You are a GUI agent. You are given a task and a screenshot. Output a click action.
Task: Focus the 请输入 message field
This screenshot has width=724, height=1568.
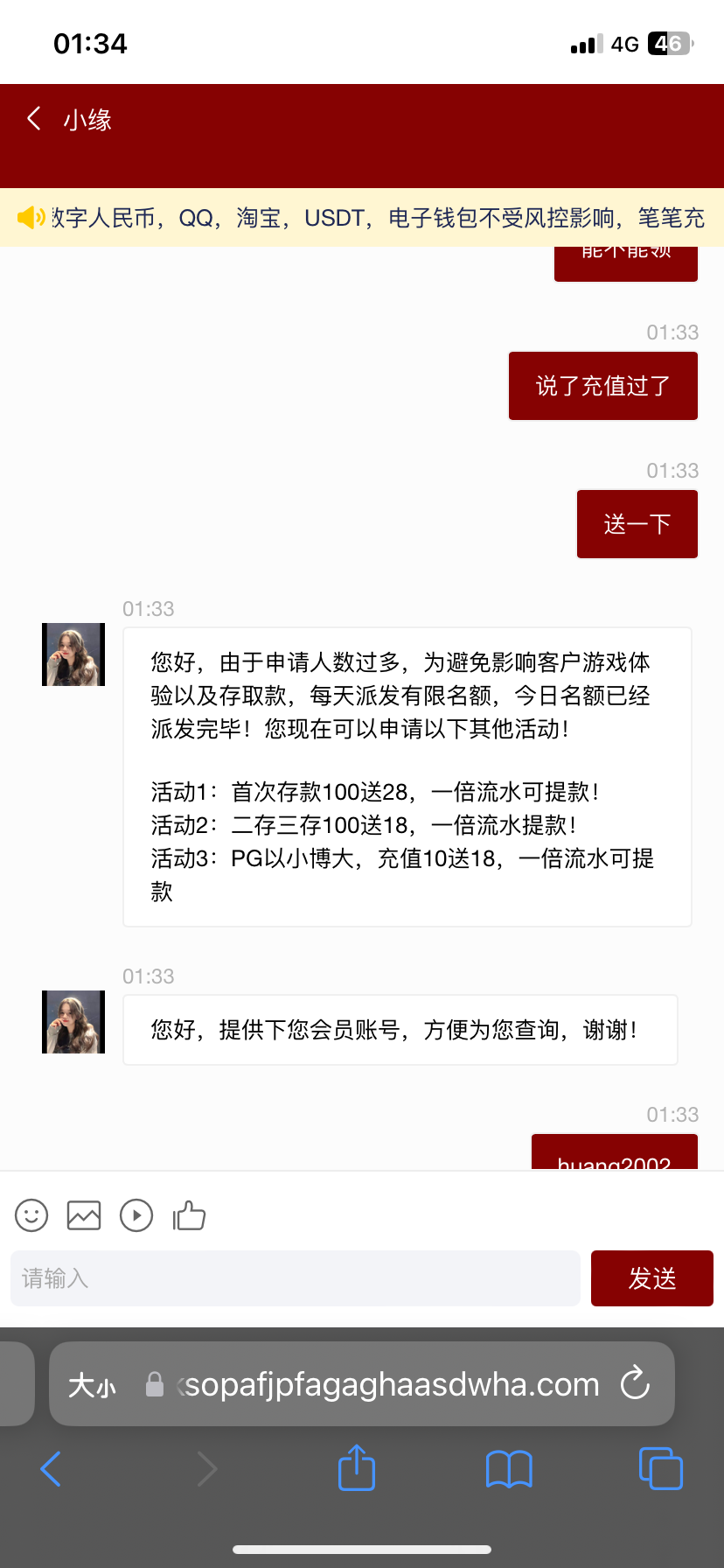point(296,1278)
